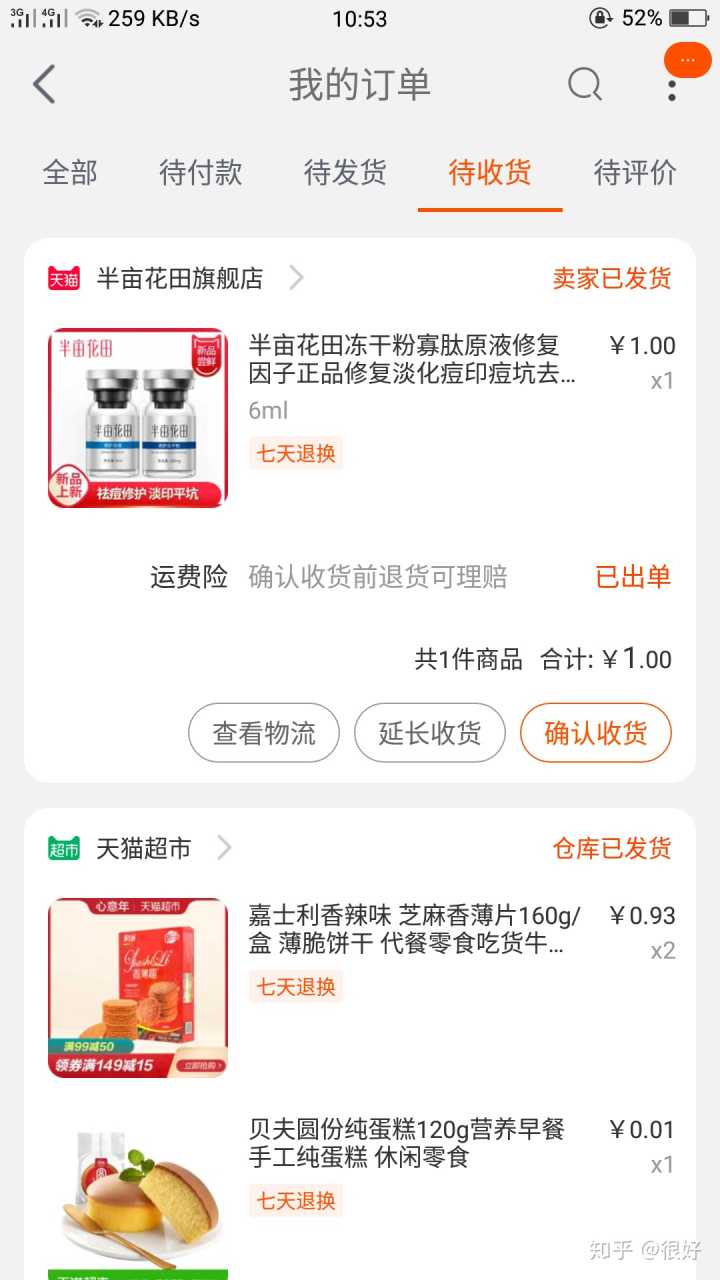Open the 贝夫圆份纯蛋糕 item

(x=407, y=1144)
